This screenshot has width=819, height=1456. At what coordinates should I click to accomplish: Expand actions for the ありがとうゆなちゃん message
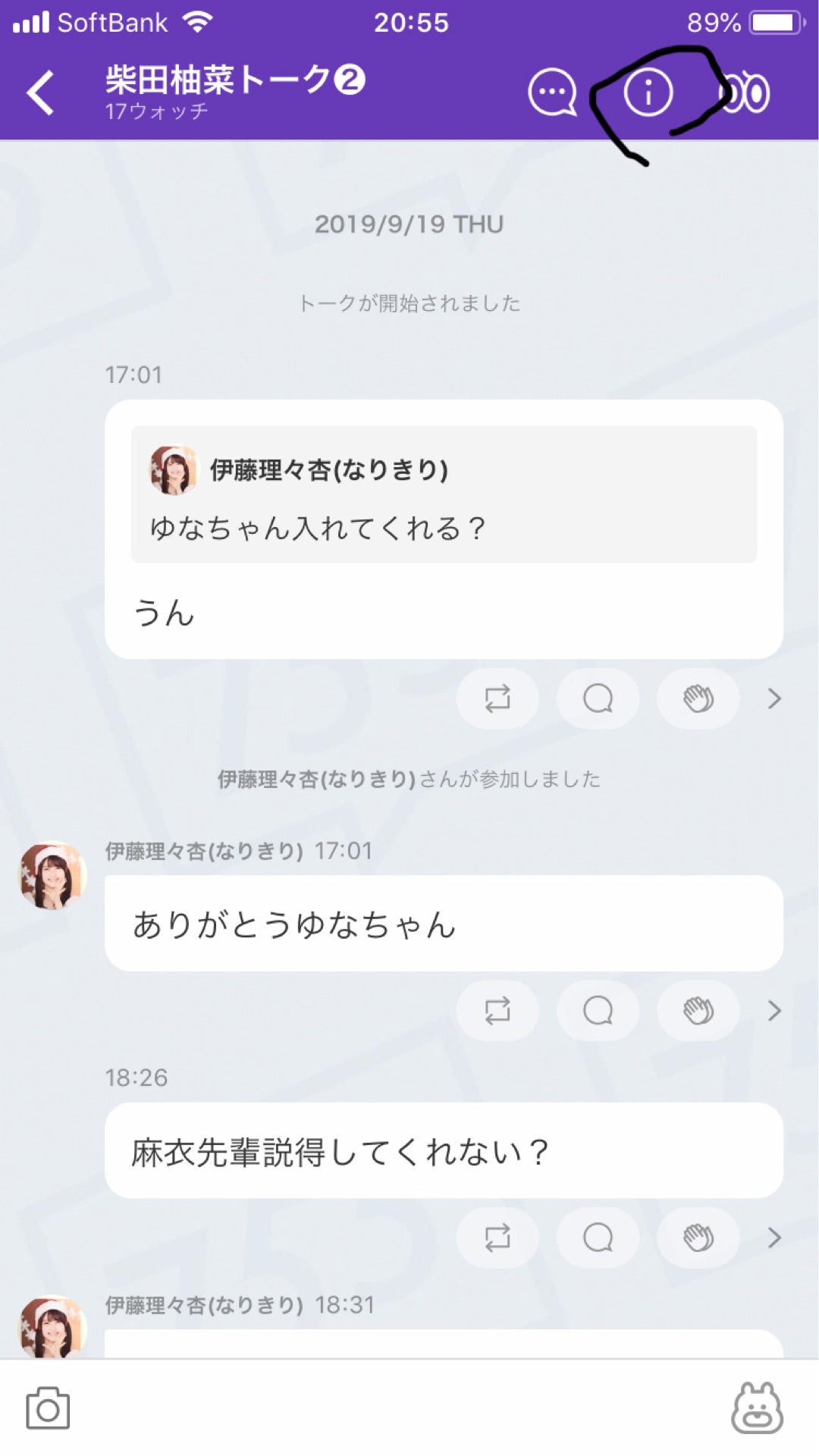pos(773,1010)
